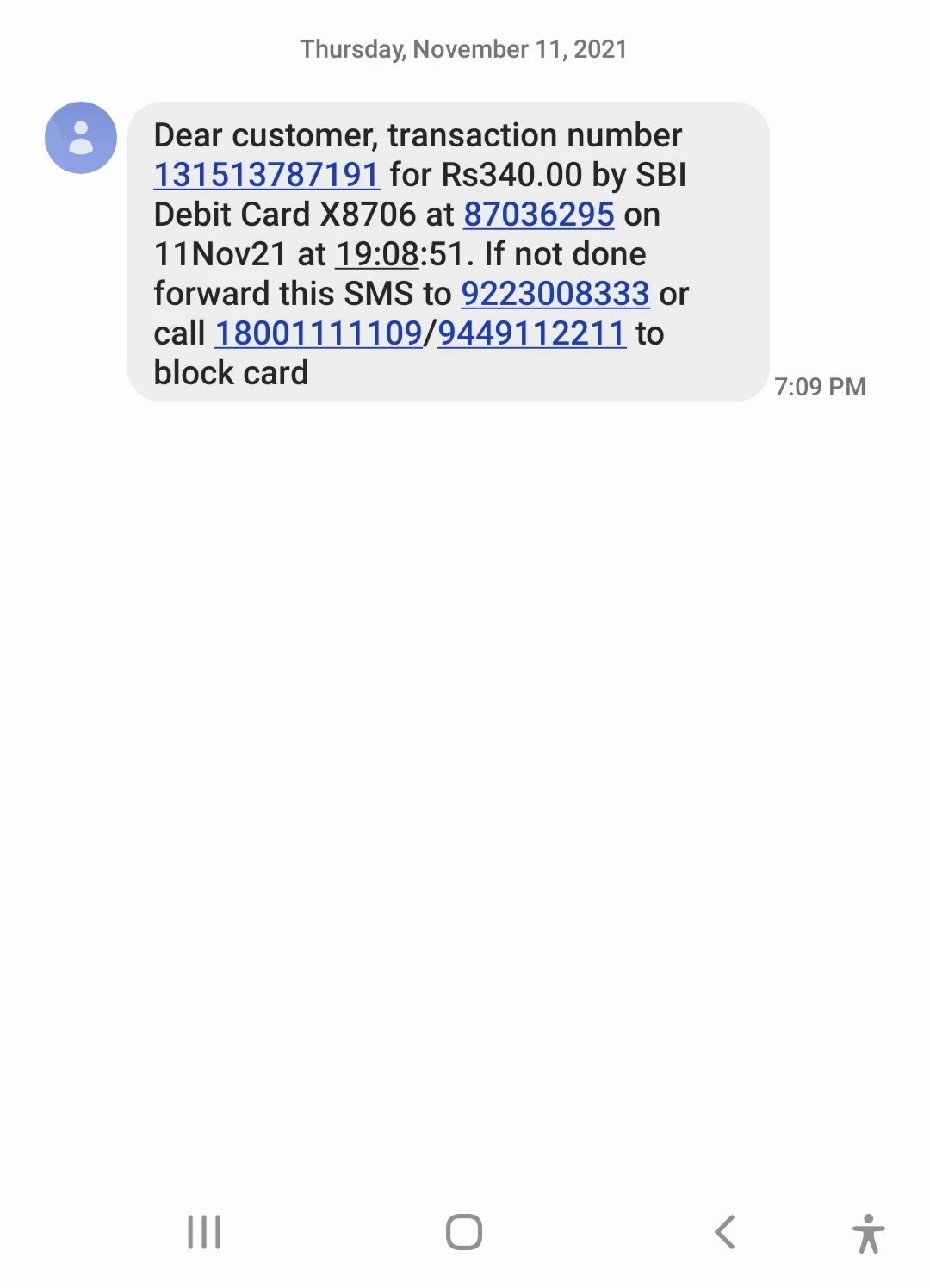This screenshot has width=930, height=1288.
Task: Call the helpline number 9449112211
Action: (531, 333)
